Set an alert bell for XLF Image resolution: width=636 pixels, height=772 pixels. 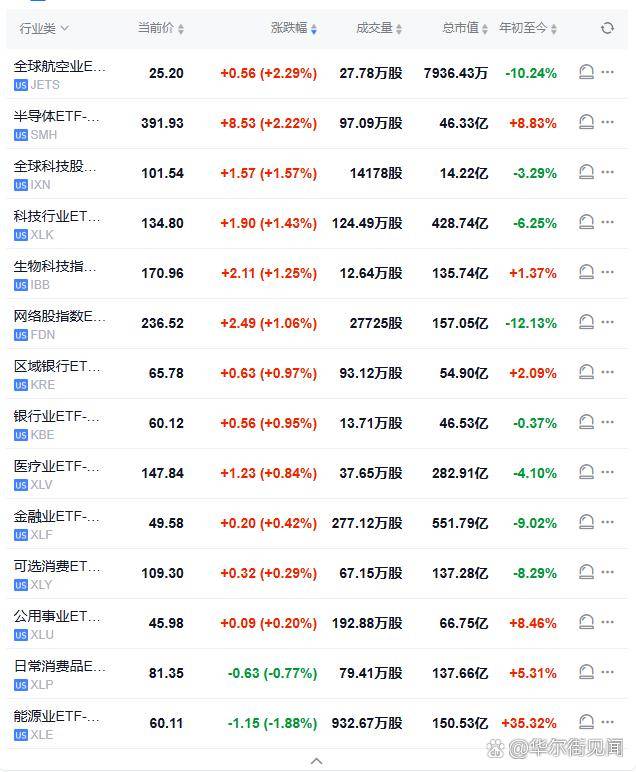(587, 523)
